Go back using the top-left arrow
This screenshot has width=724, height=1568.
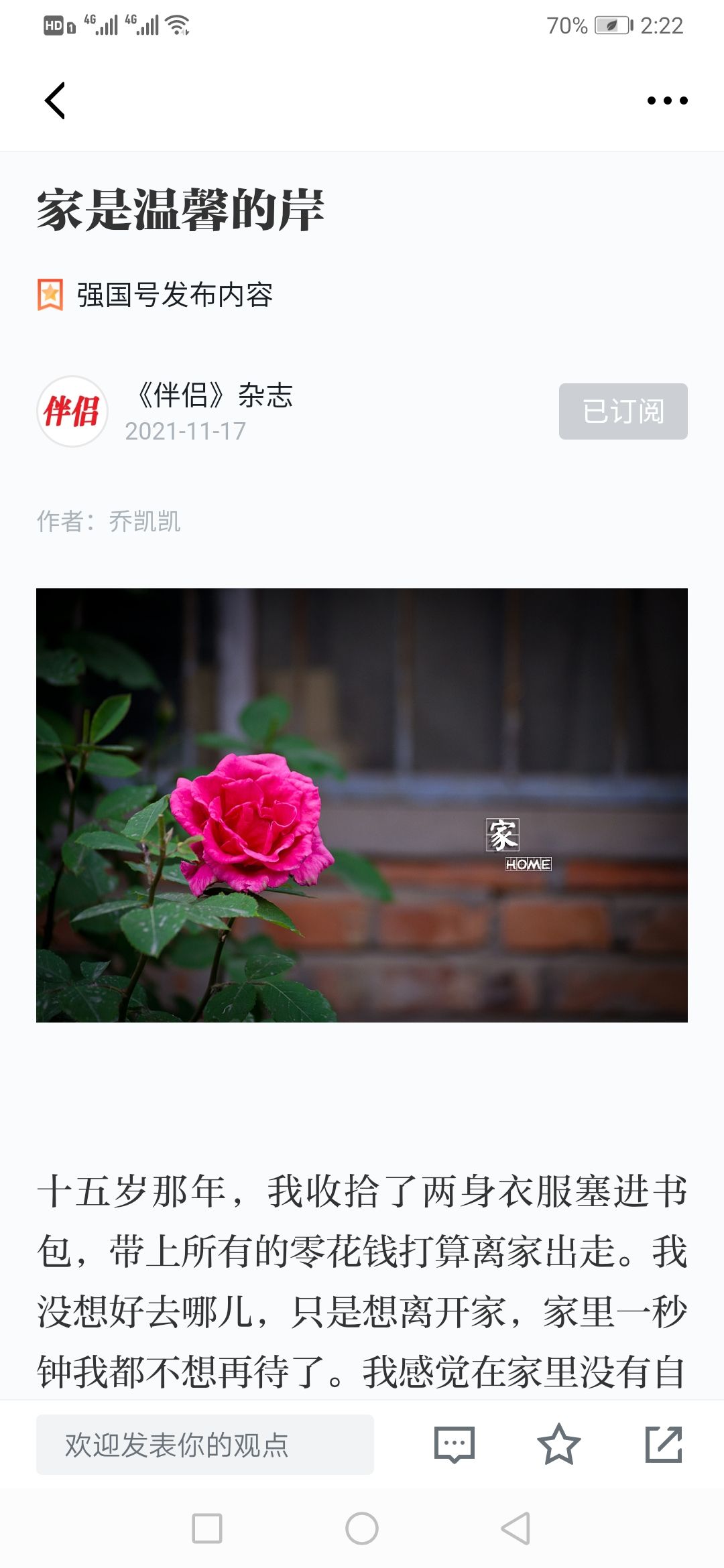pyautogui.click(x=55, y=101)
